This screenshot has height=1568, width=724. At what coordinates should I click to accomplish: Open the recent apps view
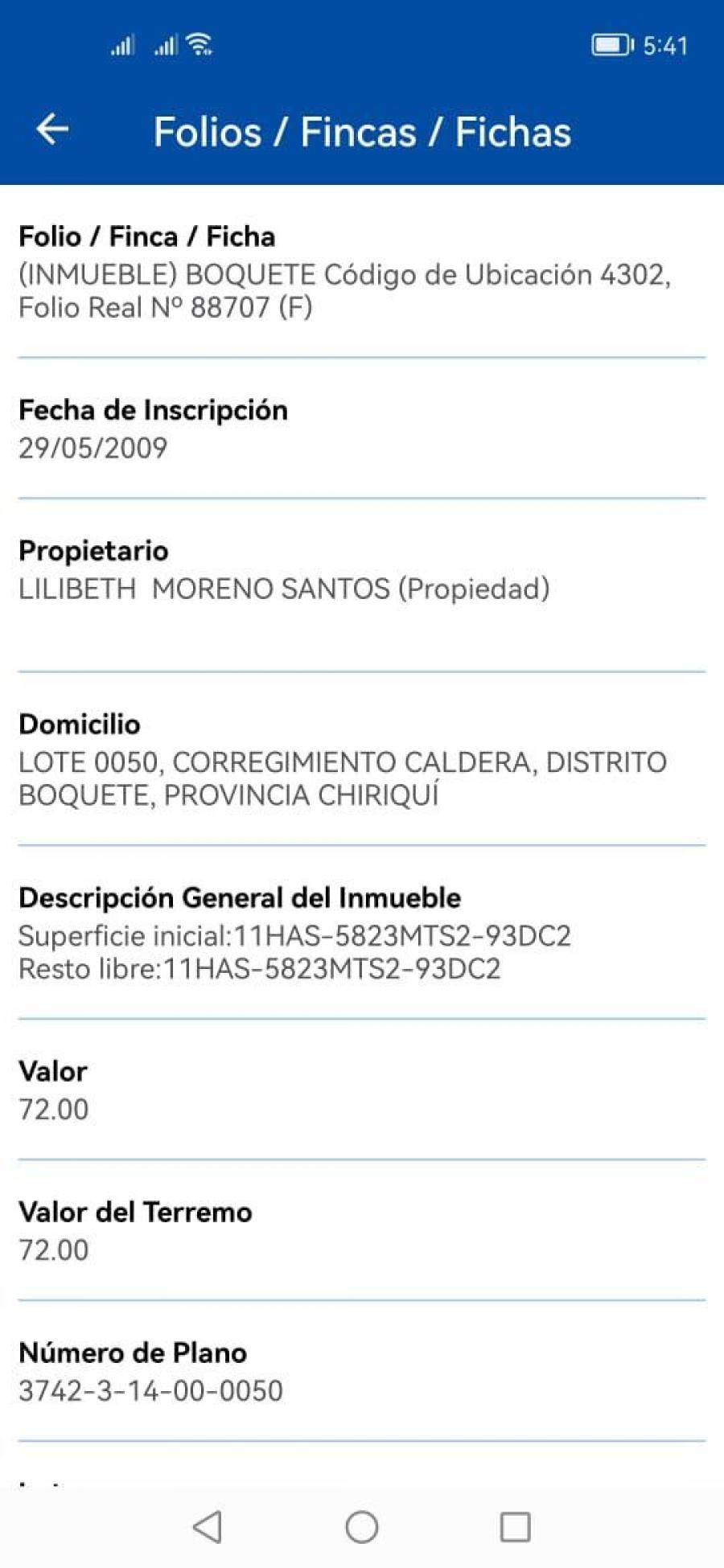pos(516,1527)
